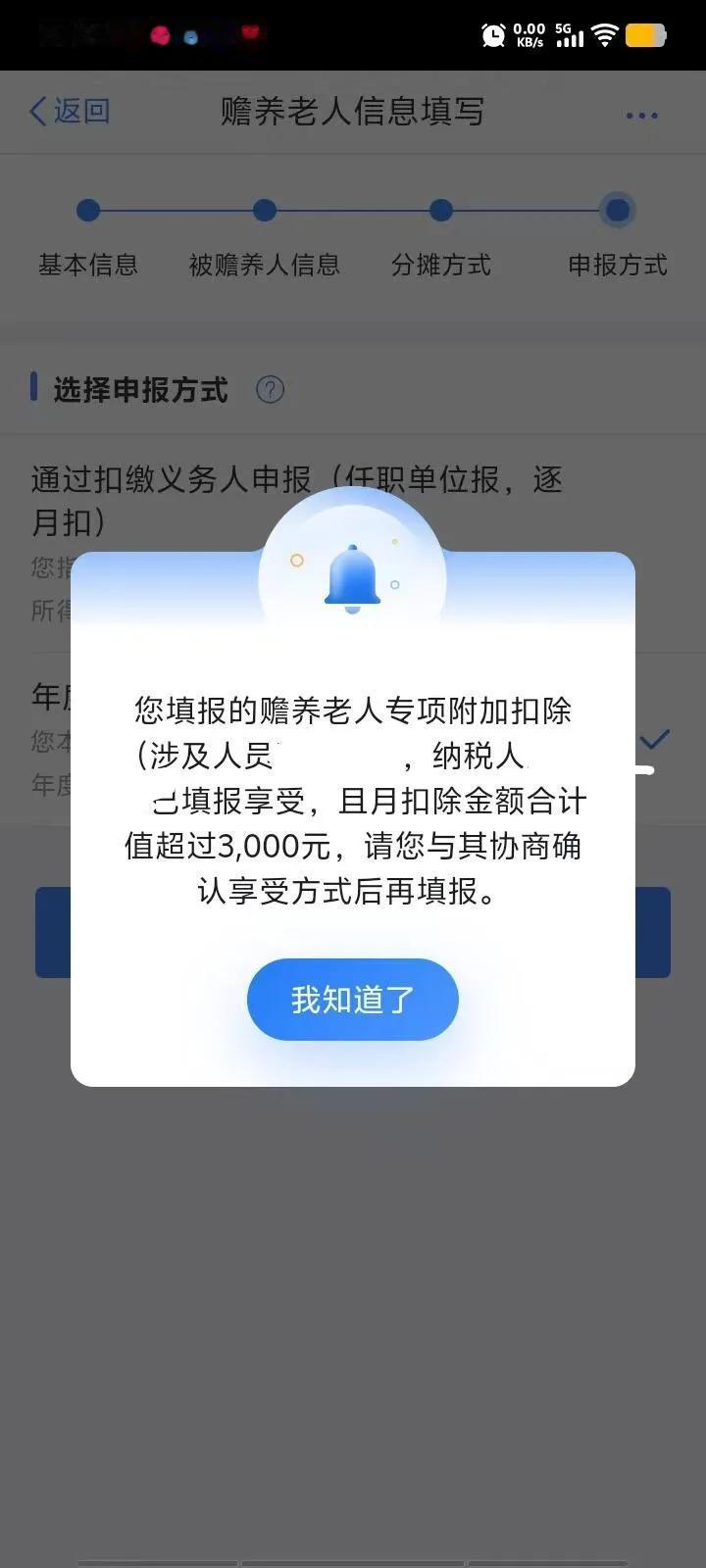Tap the back chevron arrow in the header

(36, 111)
